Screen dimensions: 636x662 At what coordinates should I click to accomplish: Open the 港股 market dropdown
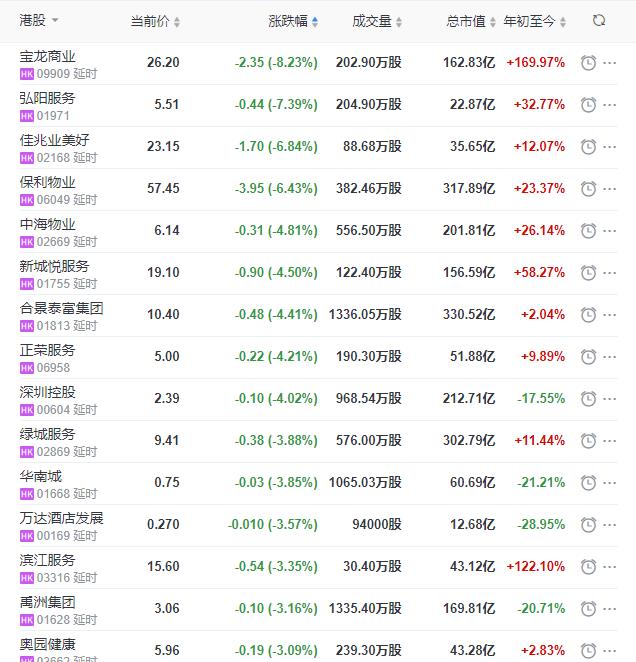(x=39, y=20)
